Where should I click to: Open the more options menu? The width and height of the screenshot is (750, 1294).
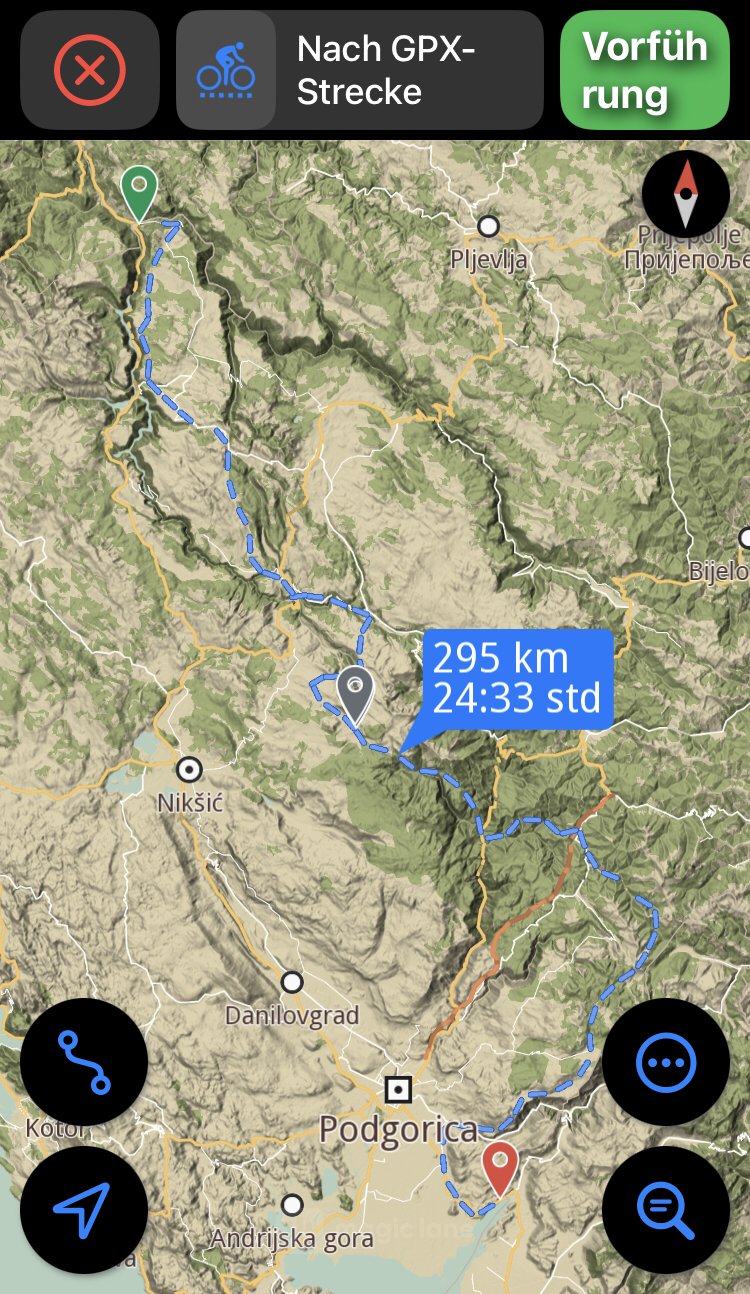pyautogui.click(x=666, y=1062)
